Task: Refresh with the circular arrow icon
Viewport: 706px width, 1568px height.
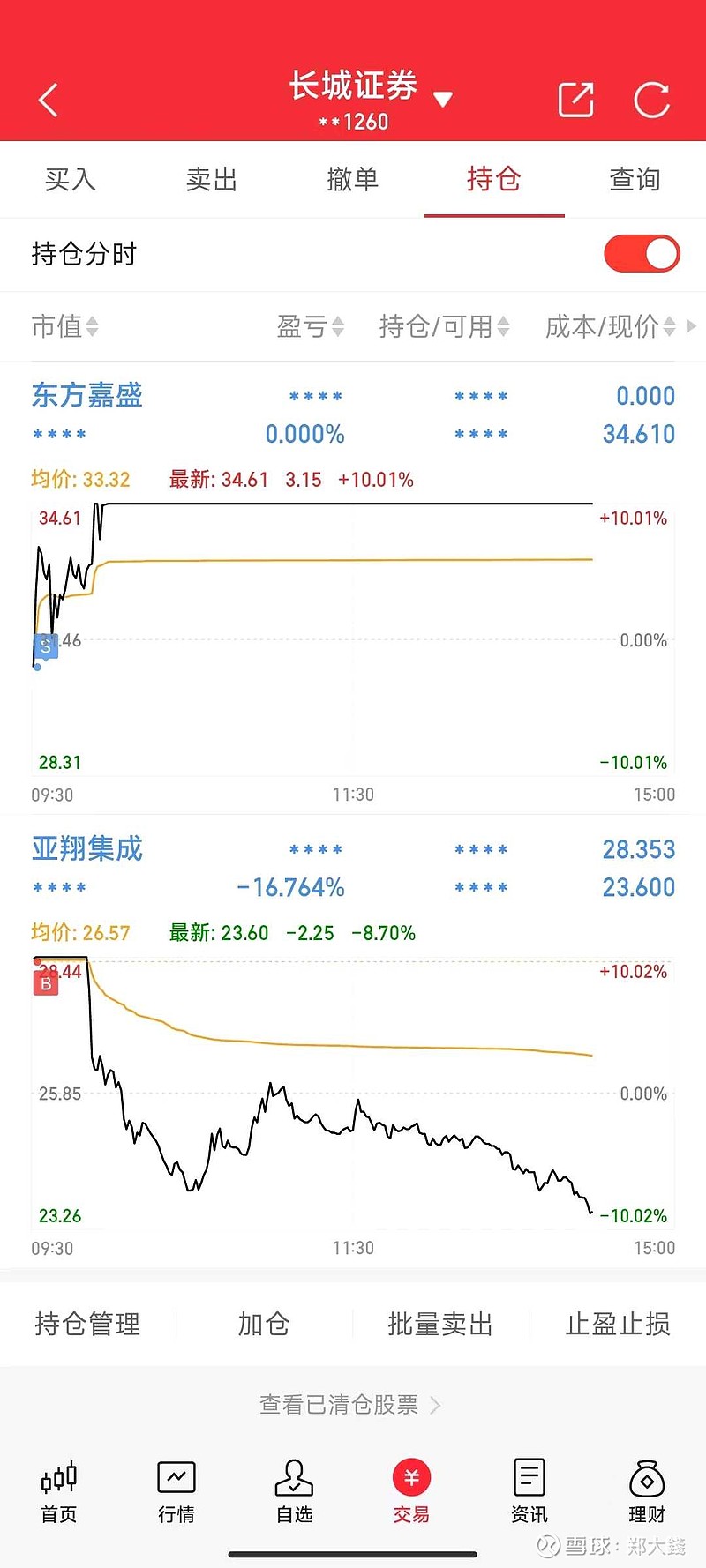Action: 651,100
